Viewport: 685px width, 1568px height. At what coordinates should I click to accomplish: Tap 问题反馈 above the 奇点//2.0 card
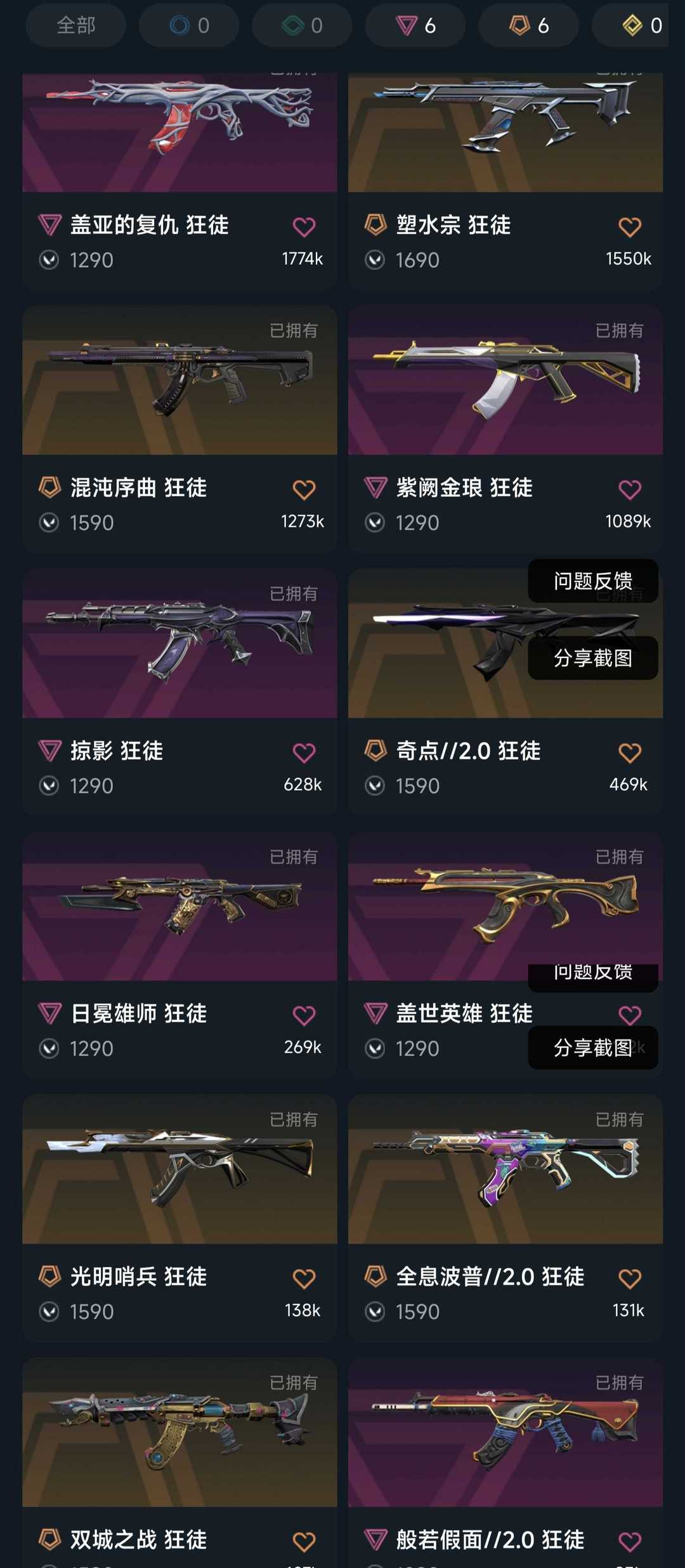[593, 581]
